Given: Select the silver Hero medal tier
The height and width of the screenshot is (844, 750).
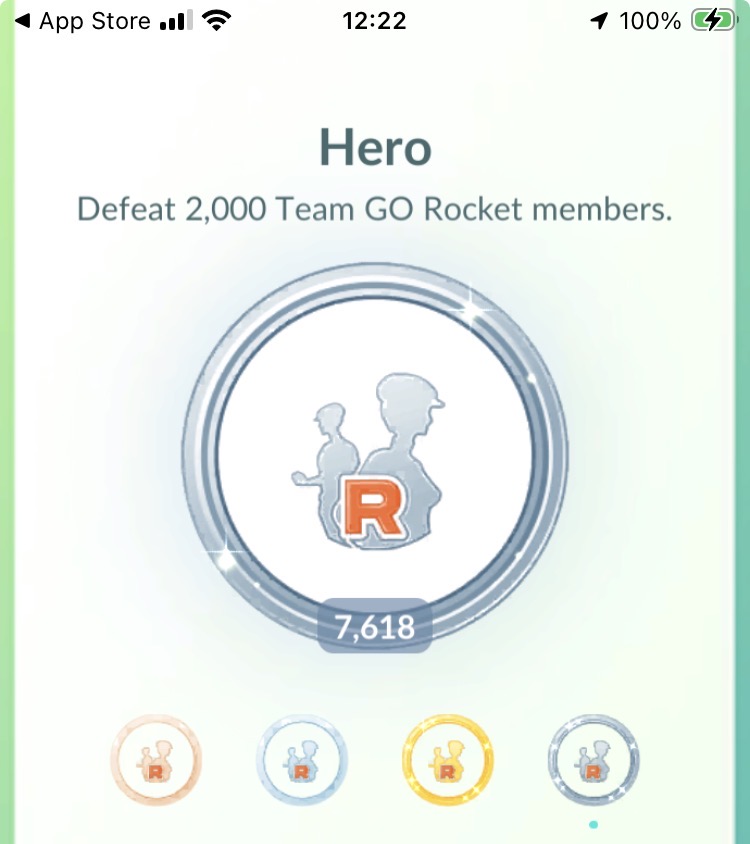Looking at the screenshot, I should pos(301,761).
